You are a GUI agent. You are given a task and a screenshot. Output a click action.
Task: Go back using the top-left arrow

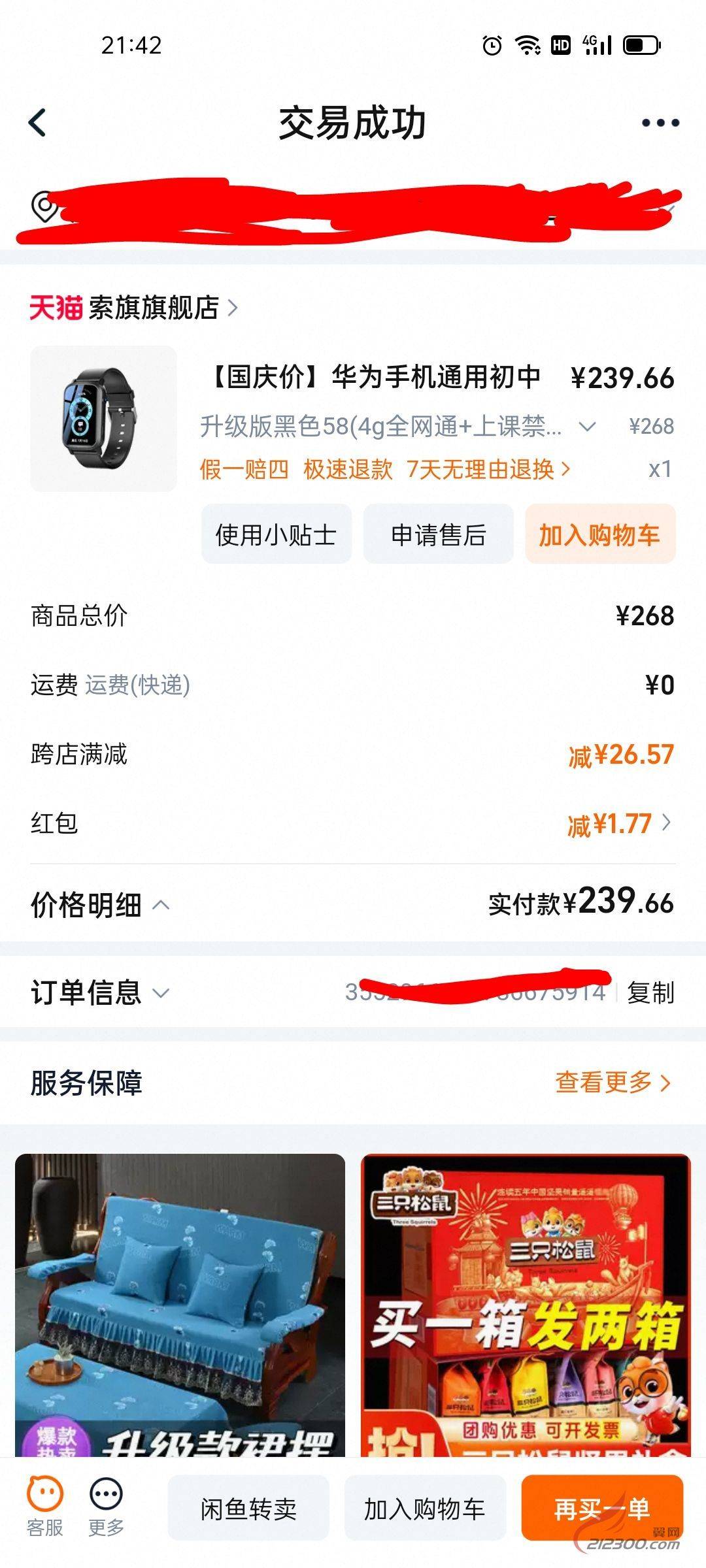[38, 123]
